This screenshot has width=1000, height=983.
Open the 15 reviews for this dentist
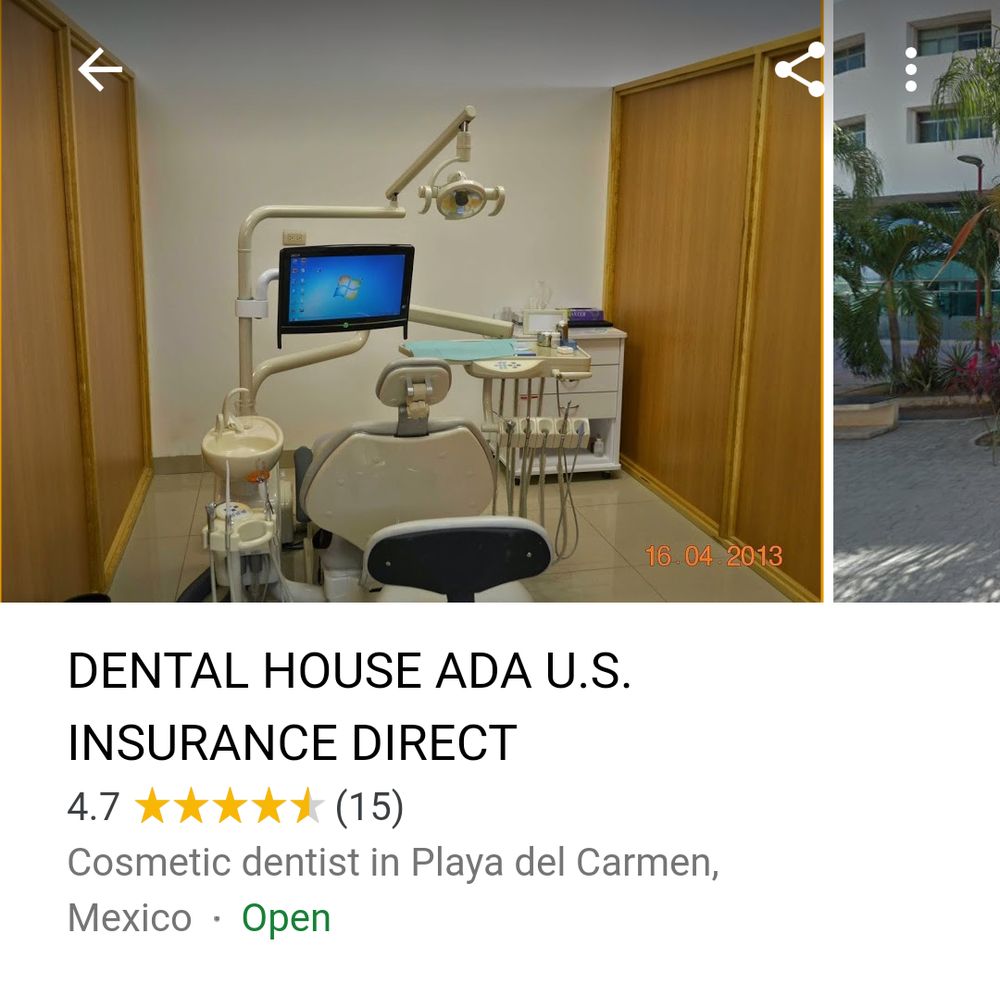369,806
